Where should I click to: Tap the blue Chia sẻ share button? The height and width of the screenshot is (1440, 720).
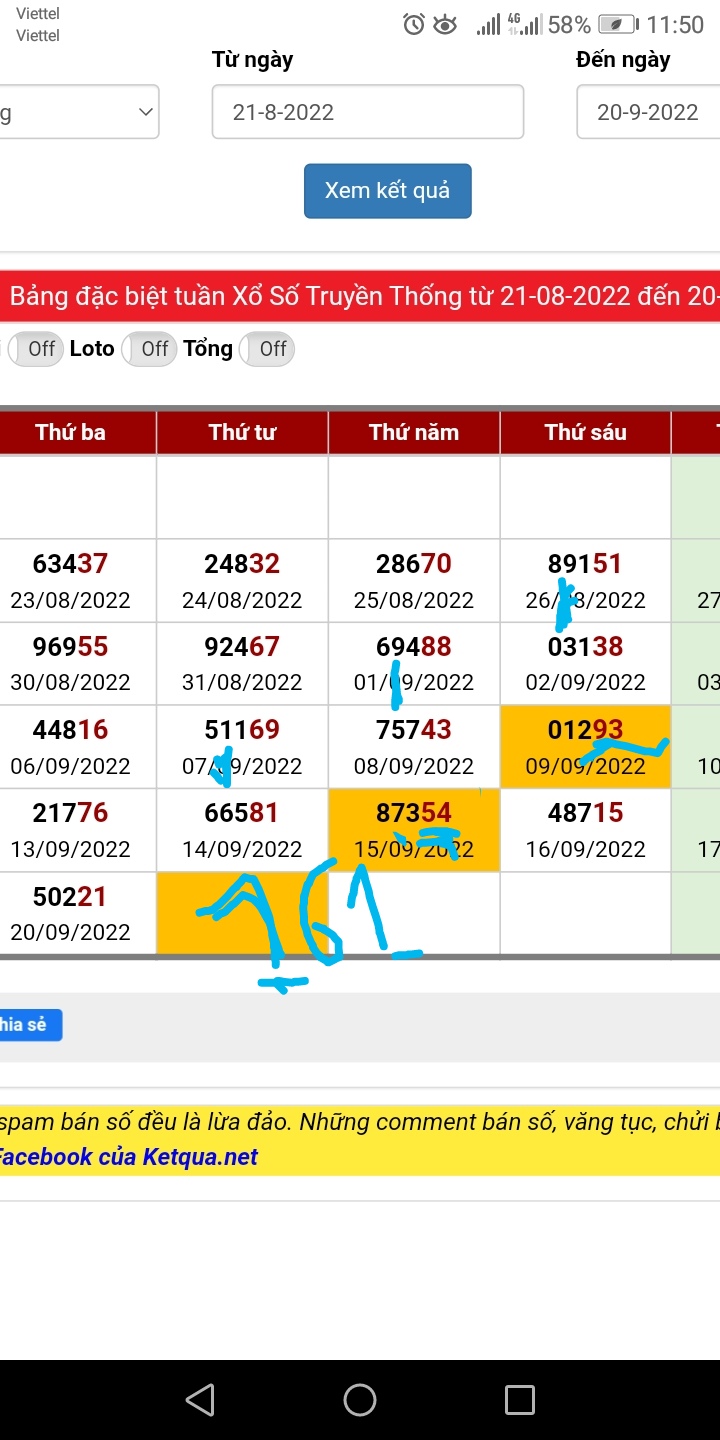30,1025
